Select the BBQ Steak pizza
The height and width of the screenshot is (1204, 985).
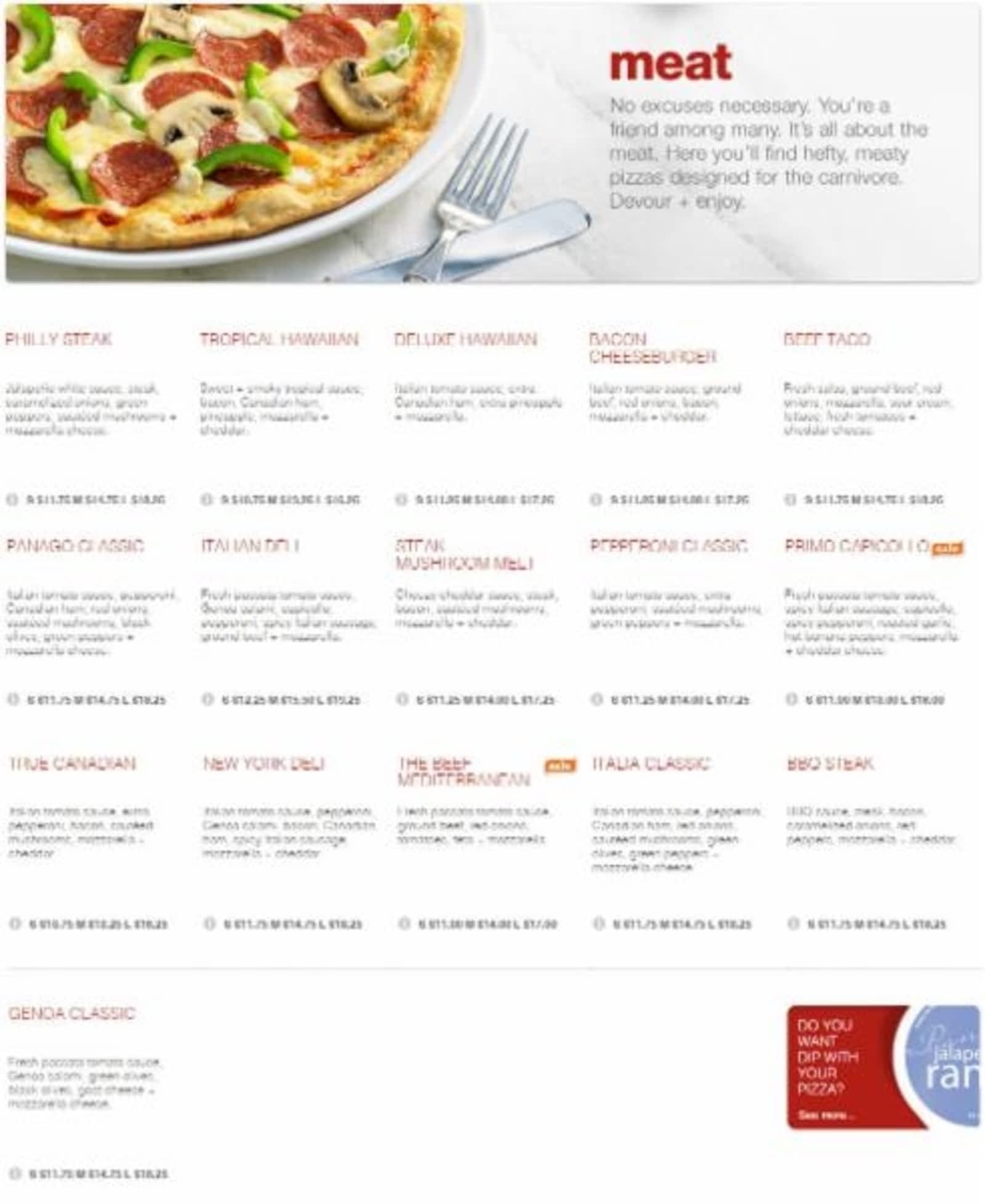pos(830,764)
